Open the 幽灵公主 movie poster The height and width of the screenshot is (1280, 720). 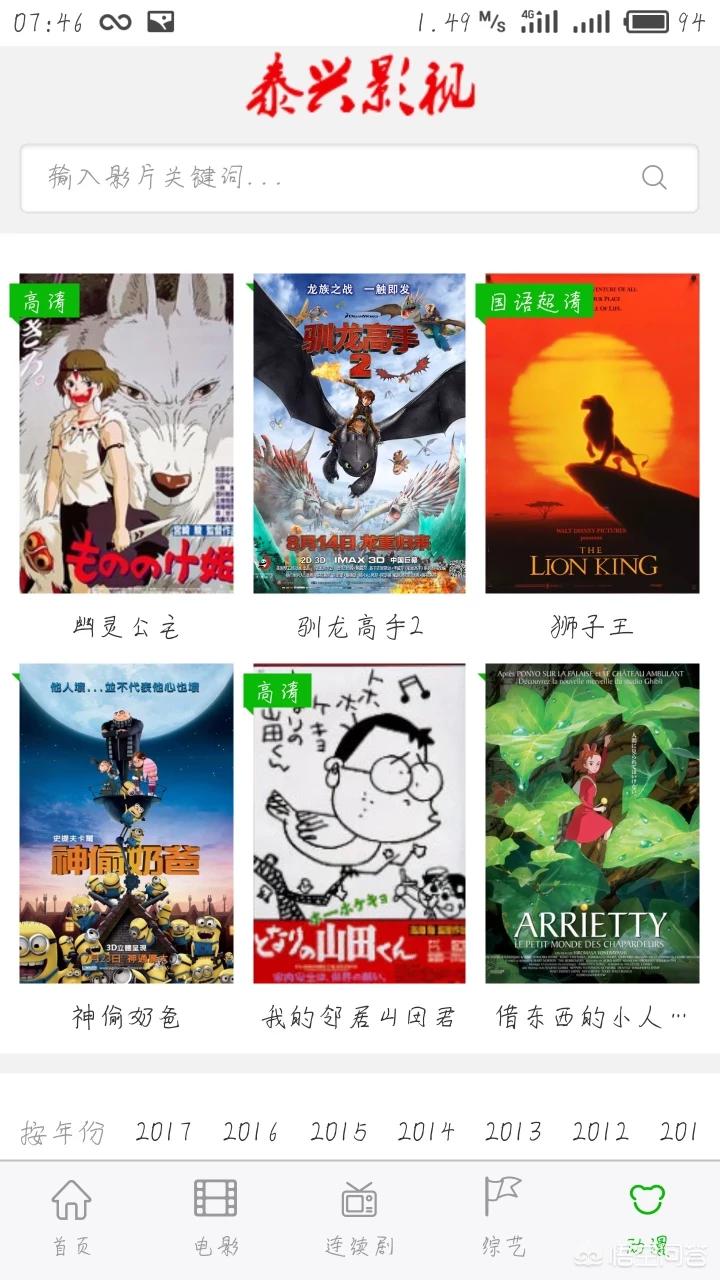tap(126, 433)
